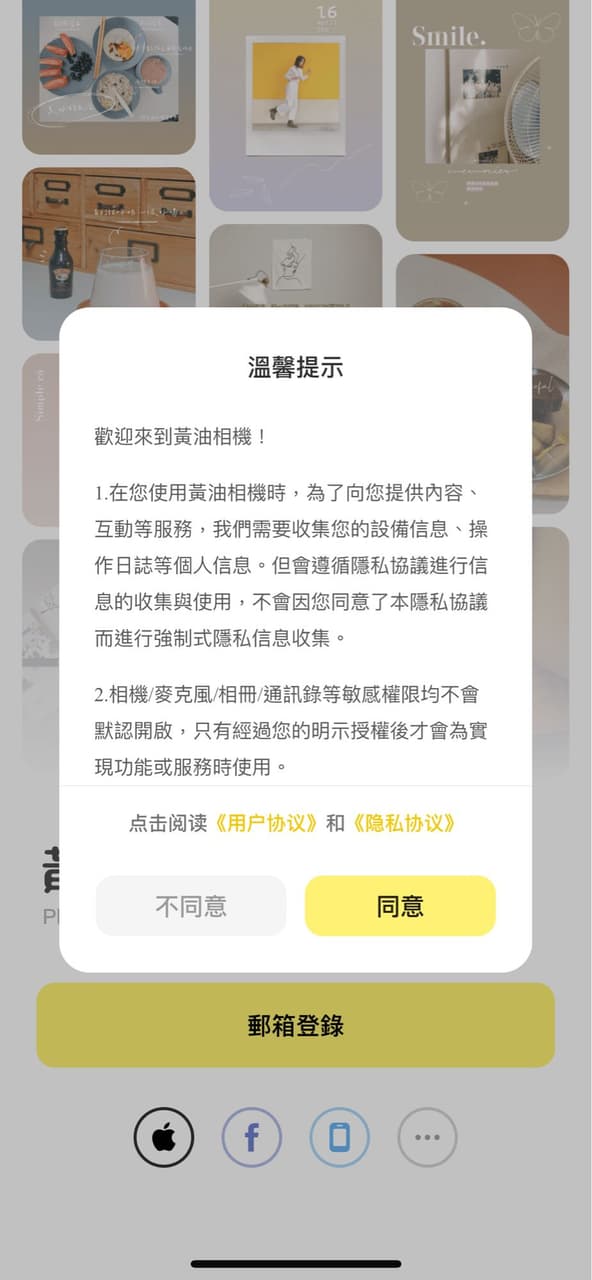Select the phone login icon

(x=340, y=1137)
